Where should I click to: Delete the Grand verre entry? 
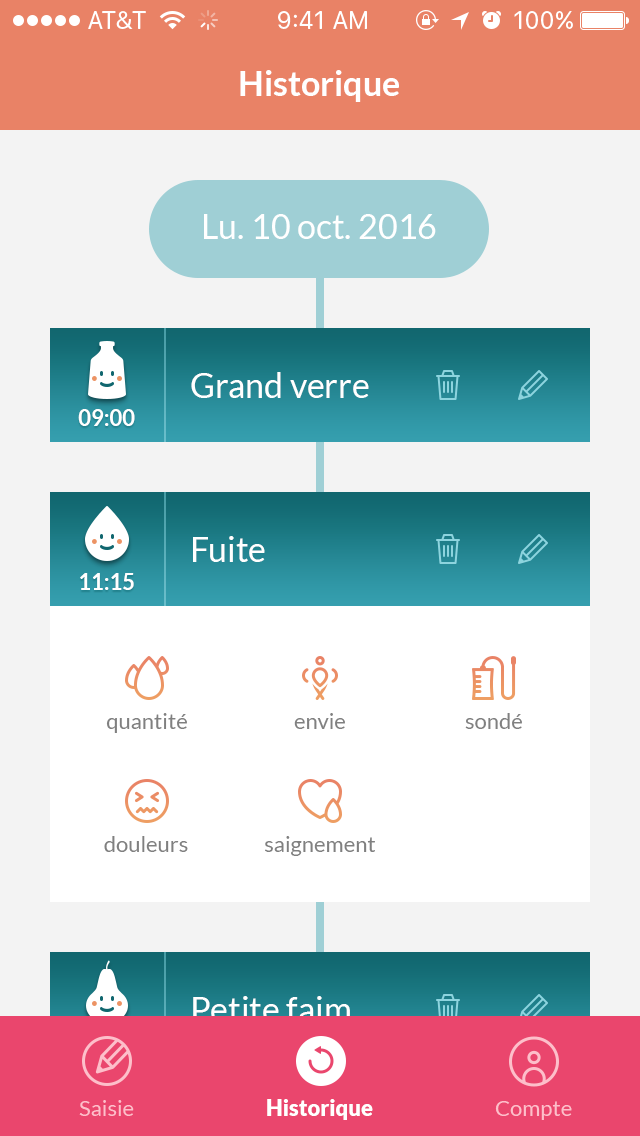[448, 385]
